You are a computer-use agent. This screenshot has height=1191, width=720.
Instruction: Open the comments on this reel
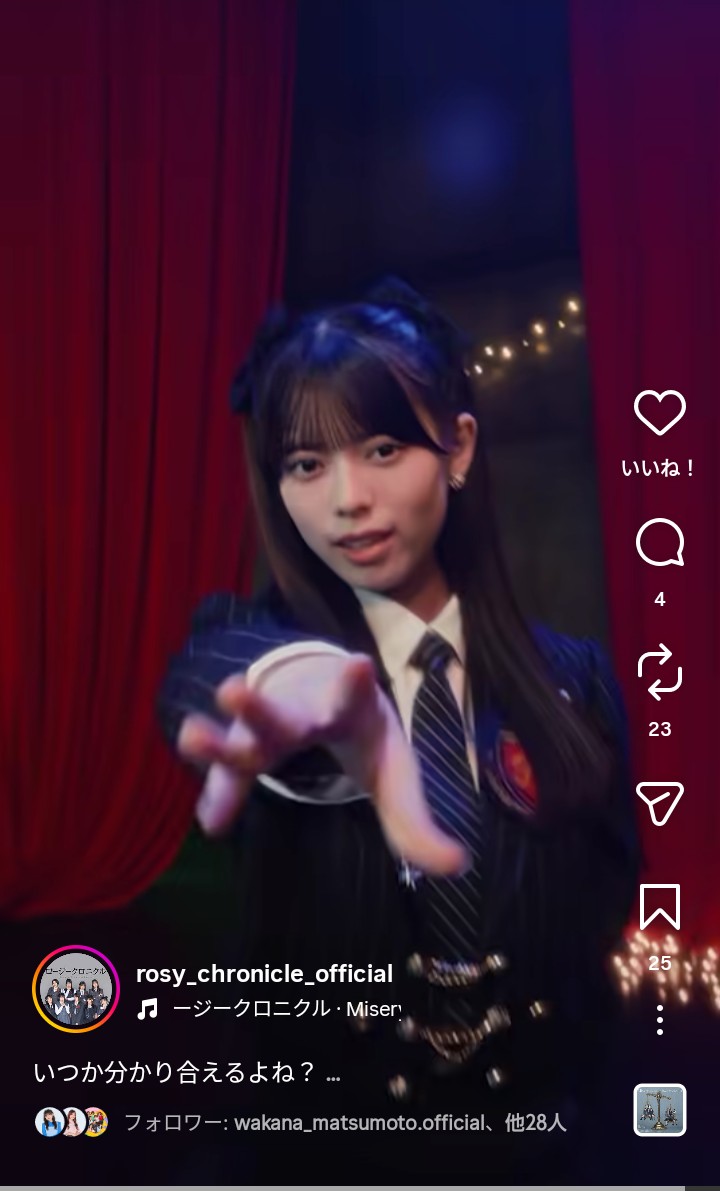coord(659,545)
